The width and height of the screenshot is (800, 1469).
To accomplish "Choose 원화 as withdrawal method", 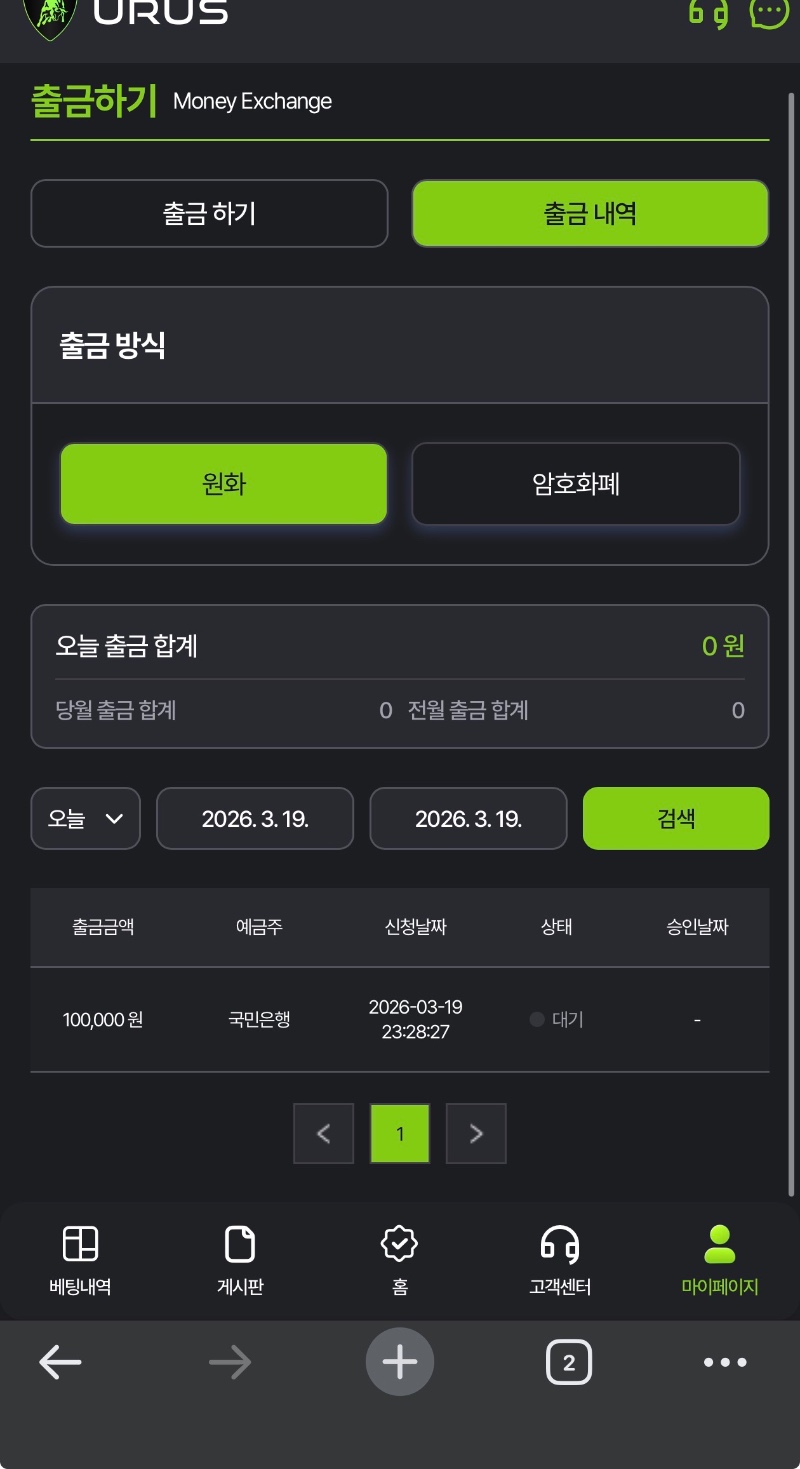I will coord(223,484).
